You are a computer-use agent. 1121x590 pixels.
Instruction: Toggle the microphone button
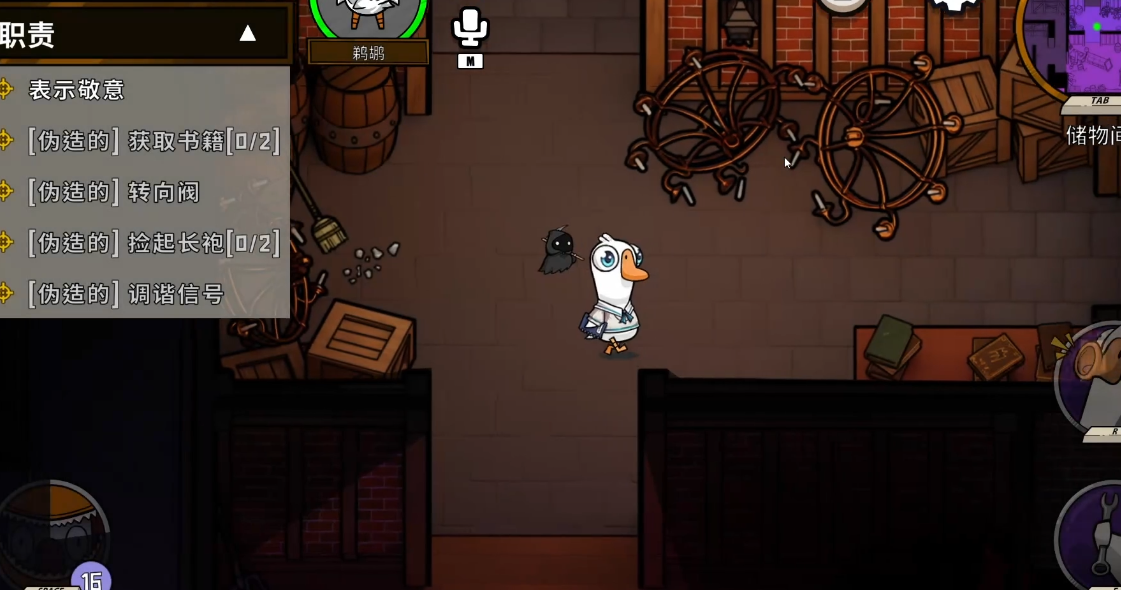[x=469, y=28]
